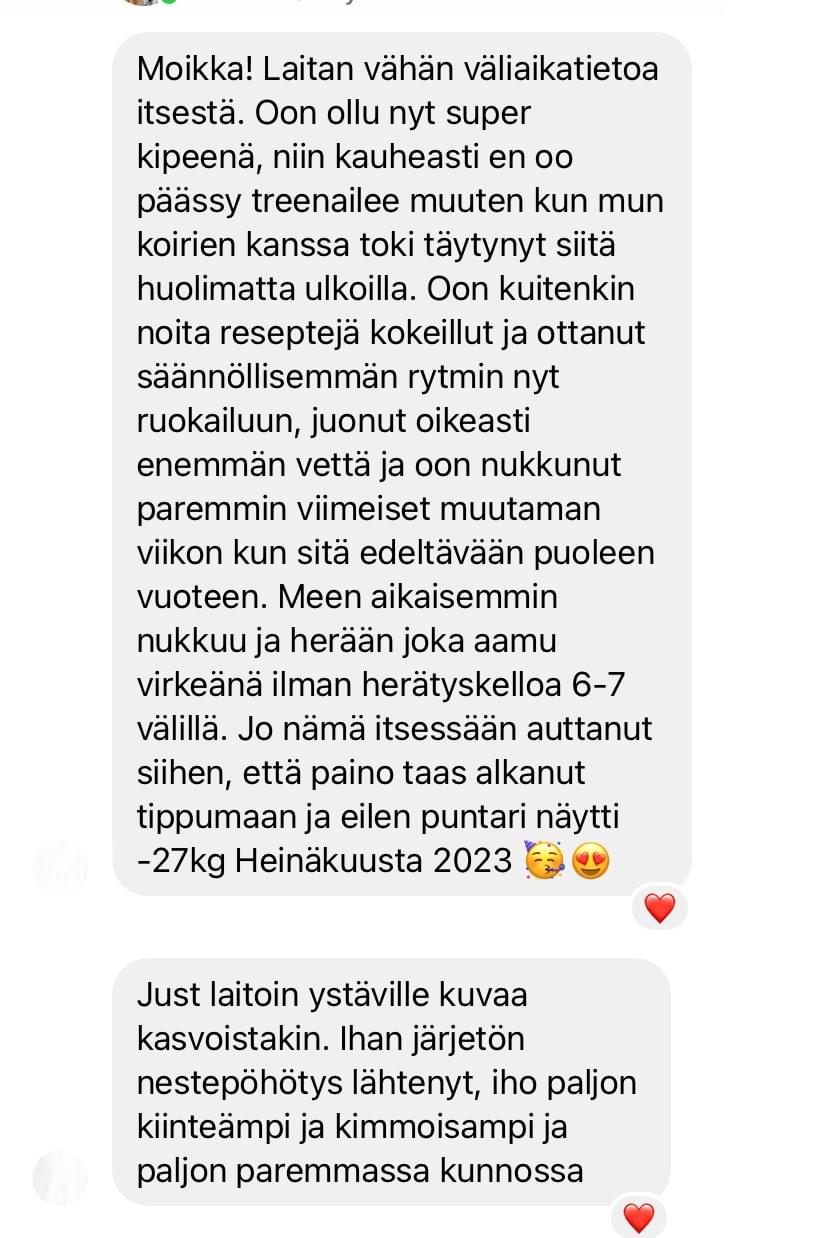
Task: Open heart reaction on the "Moikka!" message
Action: pos(660,908)
